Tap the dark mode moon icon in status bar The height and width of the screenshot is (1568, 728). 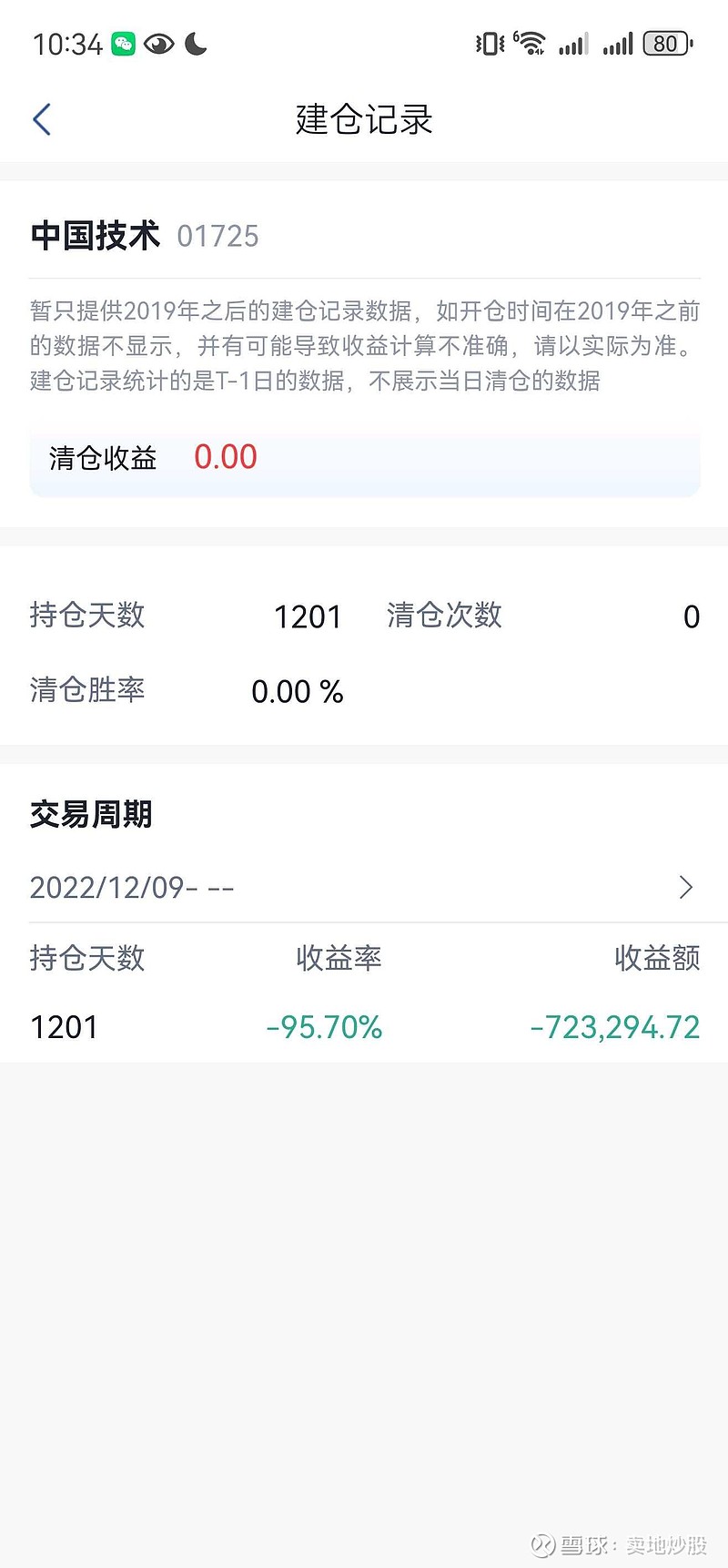[193, 42]
